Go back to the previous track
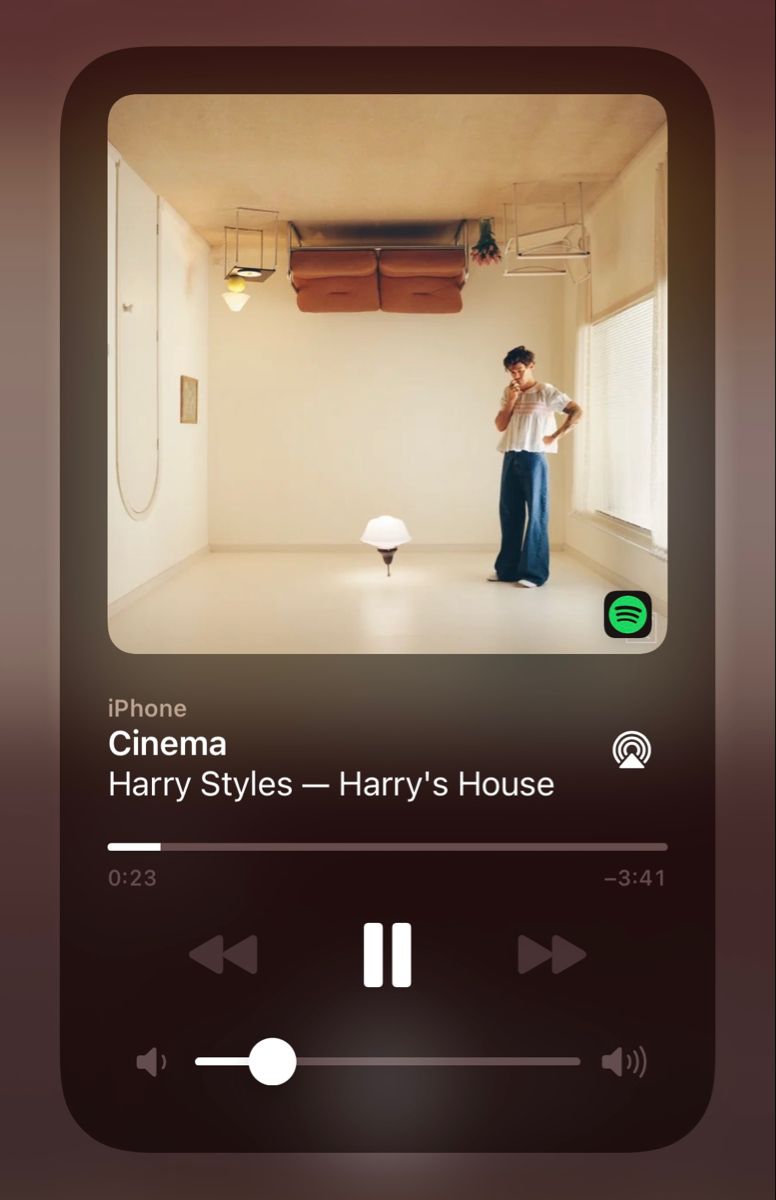 [x=223, y=955]
